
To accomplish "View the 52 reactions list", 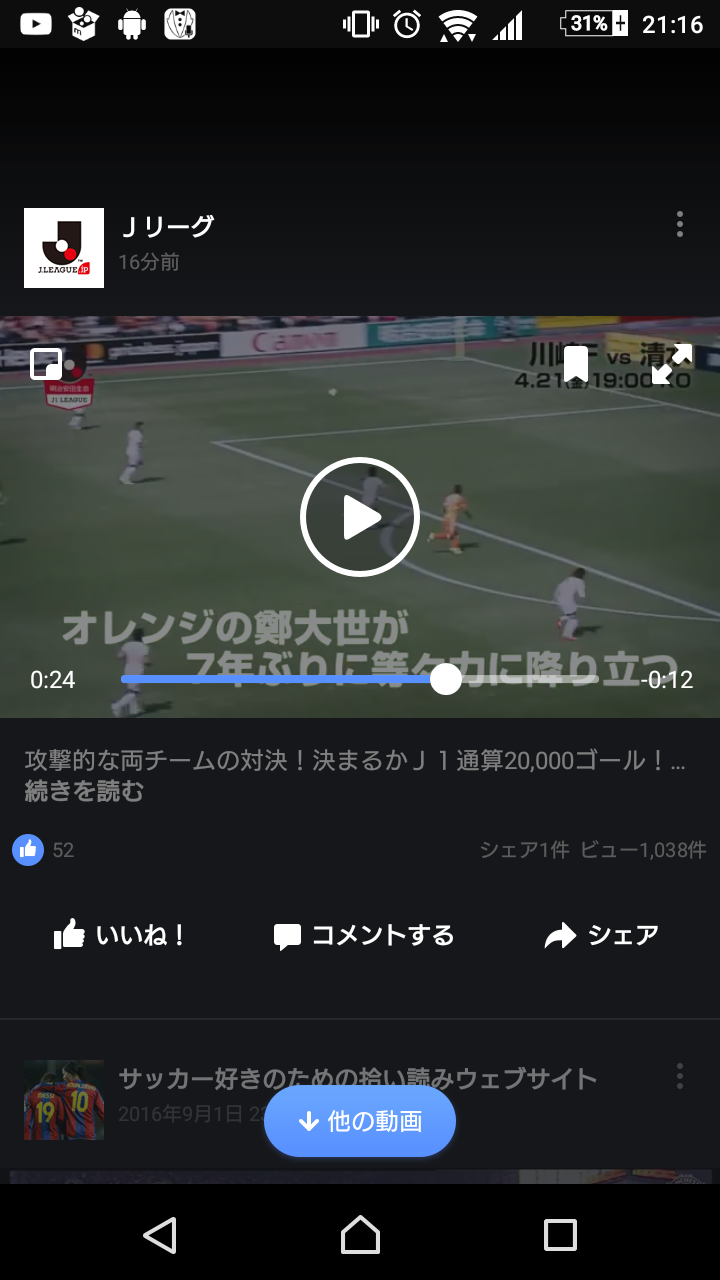I will [44, 850].
